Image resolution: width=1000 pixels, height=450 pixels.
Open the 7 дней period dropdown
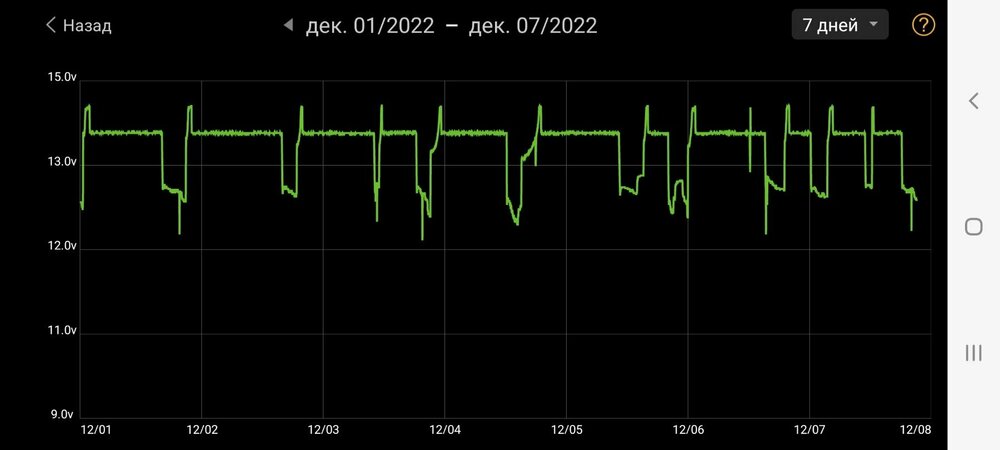[x=840, y=25]
